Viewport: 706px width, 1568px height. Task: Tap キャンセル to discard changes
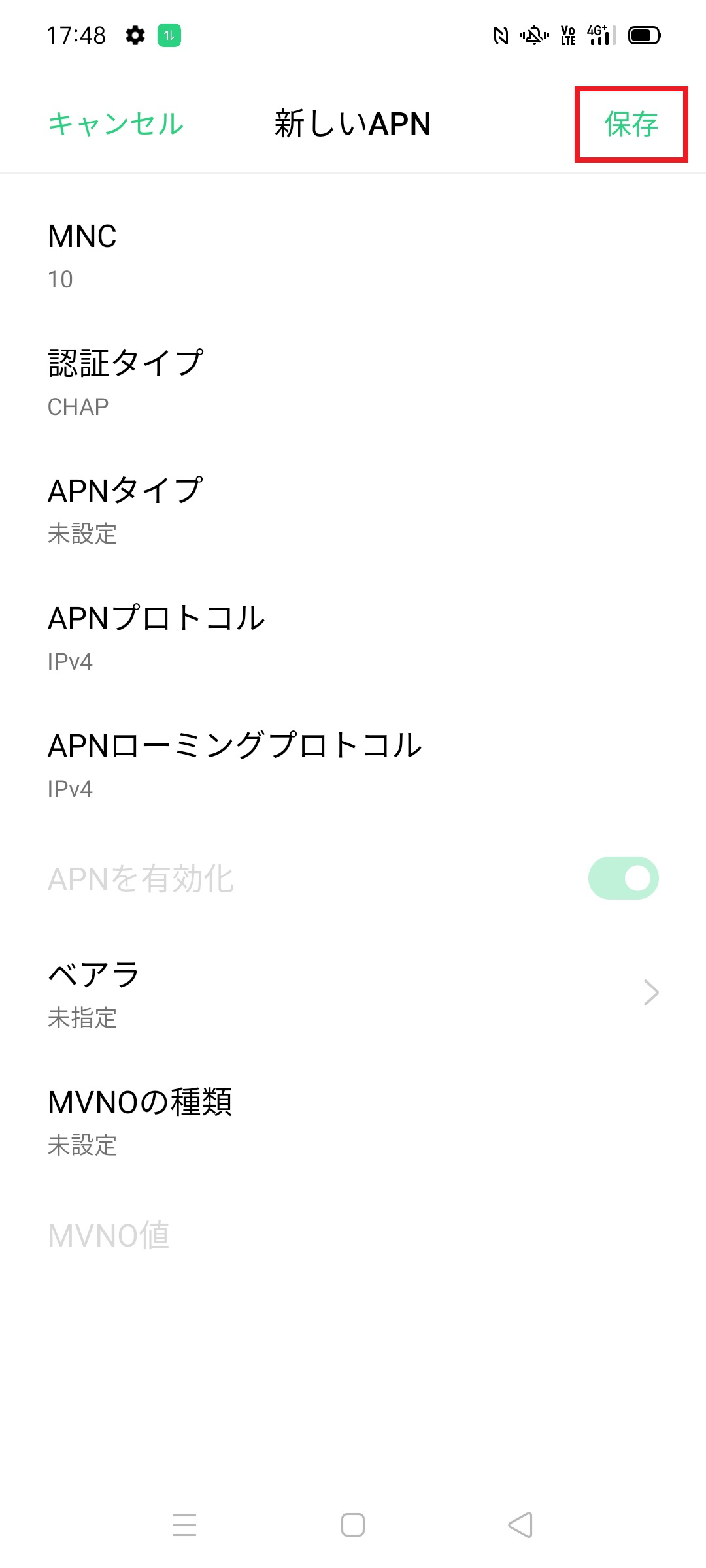(115, 124)
